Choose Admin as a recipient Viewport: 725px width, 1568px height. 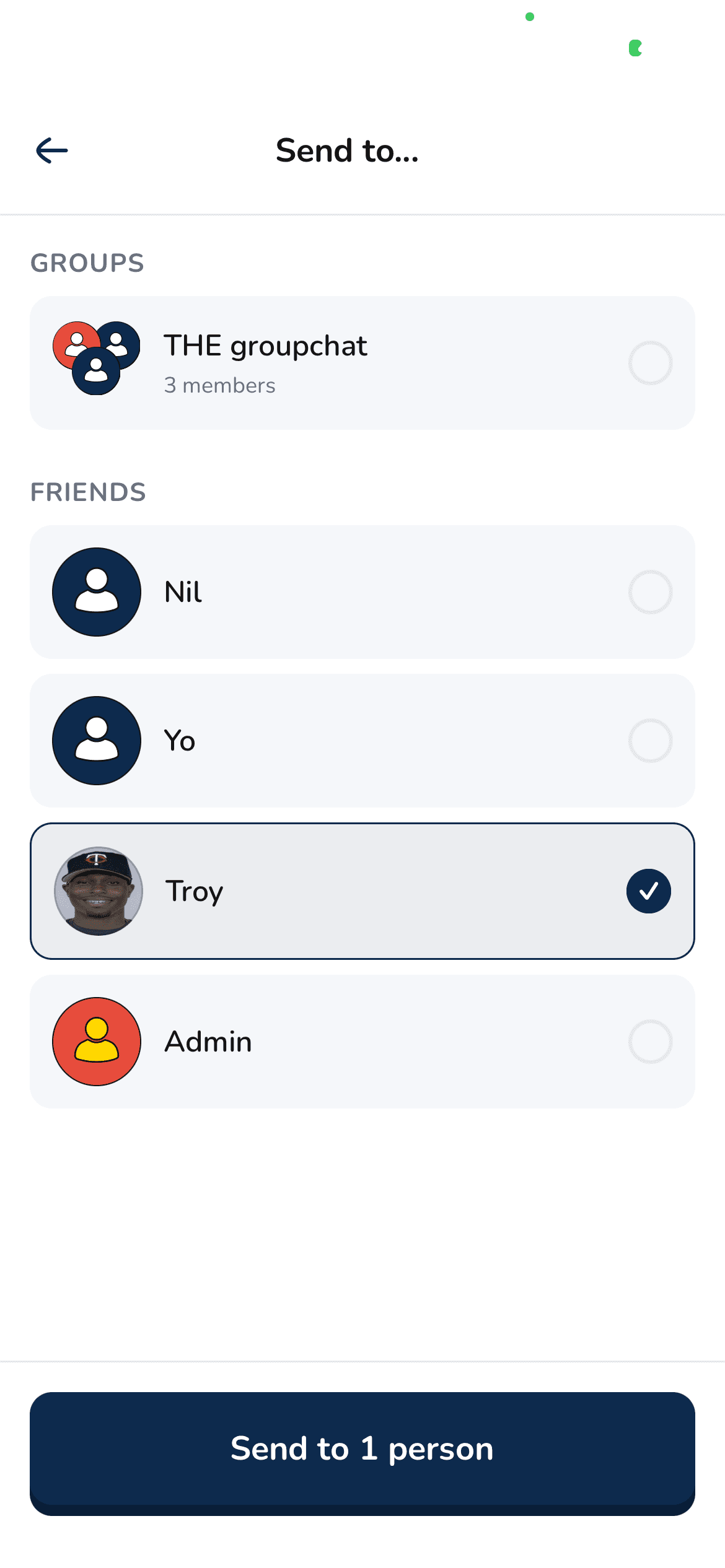[x=650, y=1042]
